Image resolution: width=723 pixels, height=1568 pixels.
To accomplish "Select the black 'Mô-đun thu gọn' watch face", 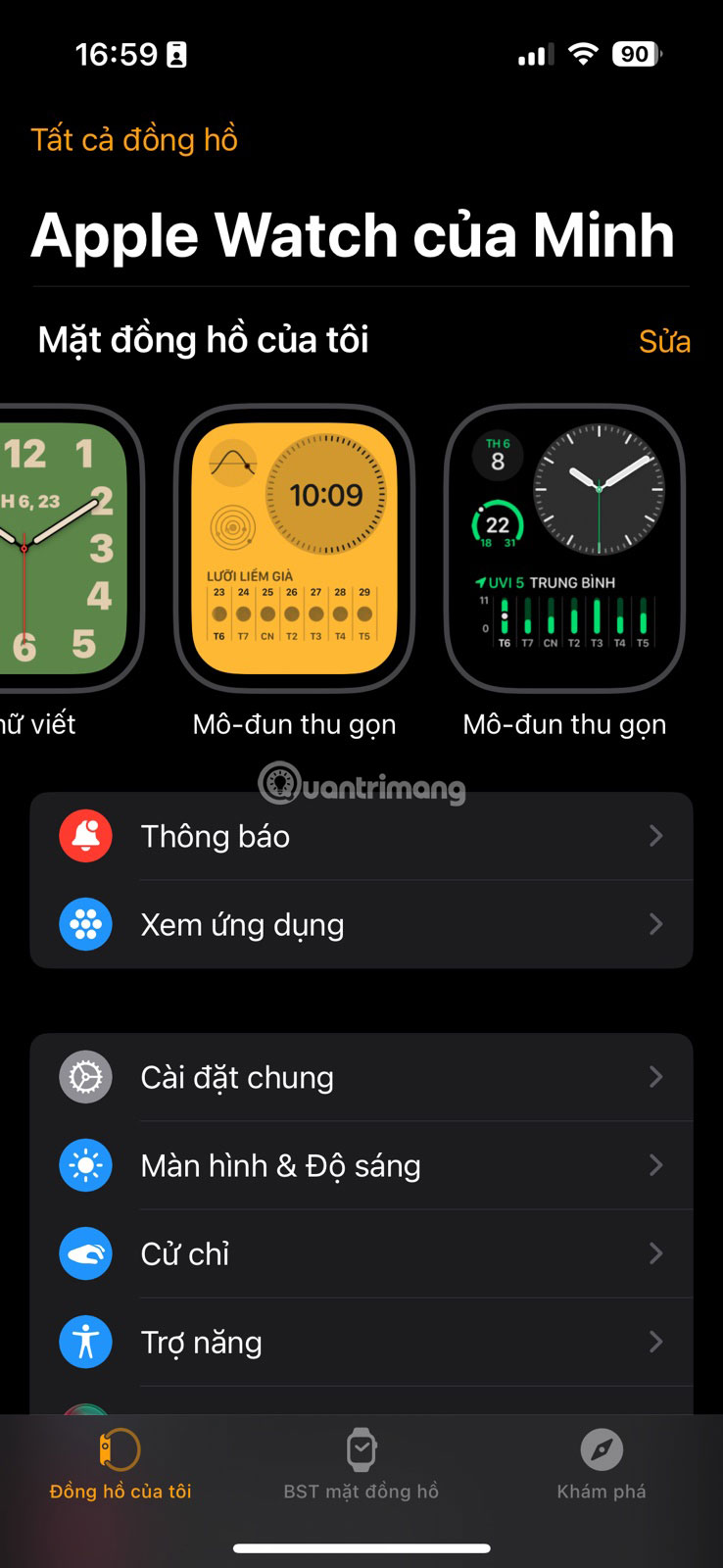I will (564, 549).
